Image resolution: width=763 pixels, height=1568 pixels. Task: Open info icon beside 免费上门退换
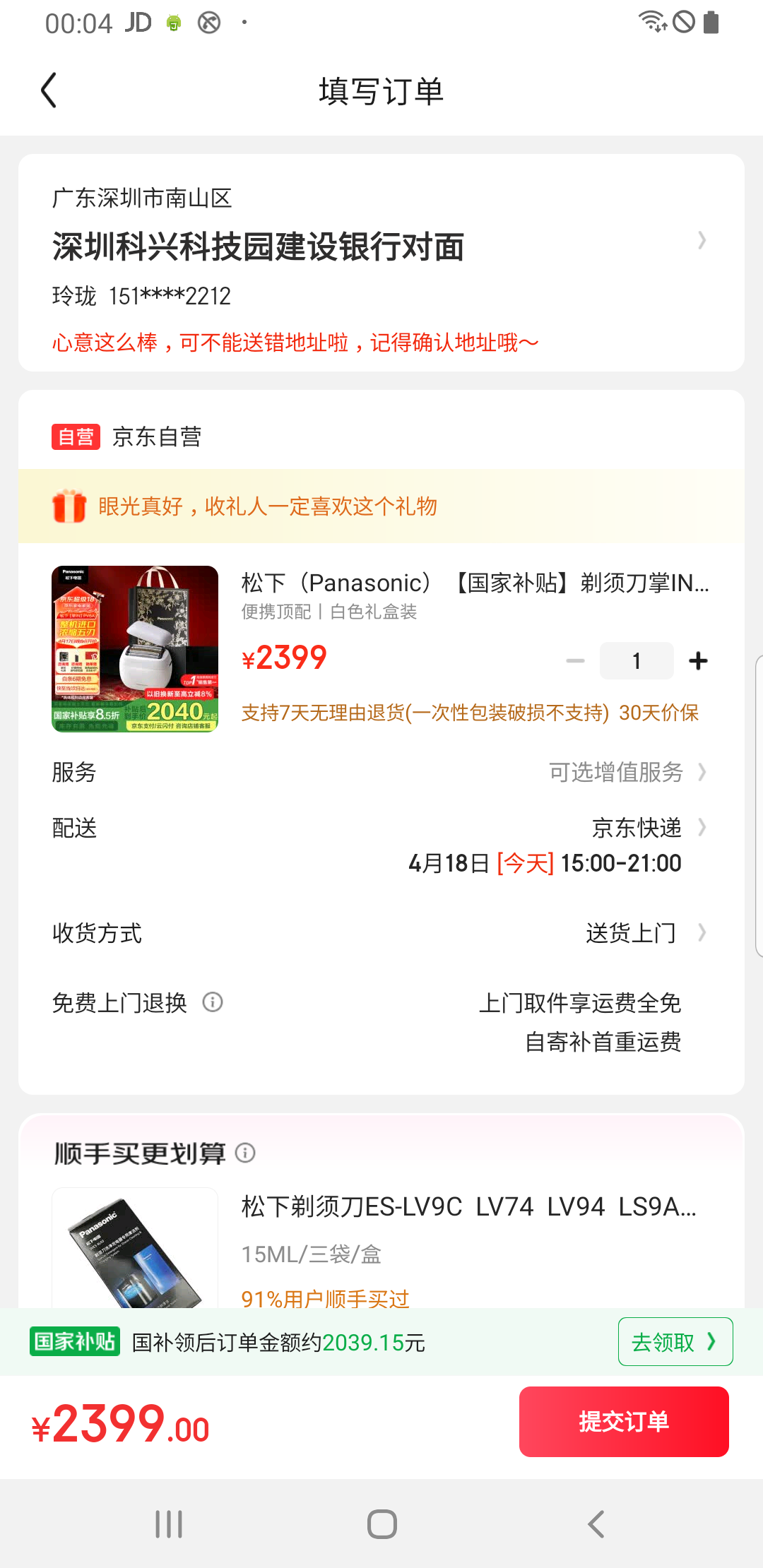click(213, 1002)
